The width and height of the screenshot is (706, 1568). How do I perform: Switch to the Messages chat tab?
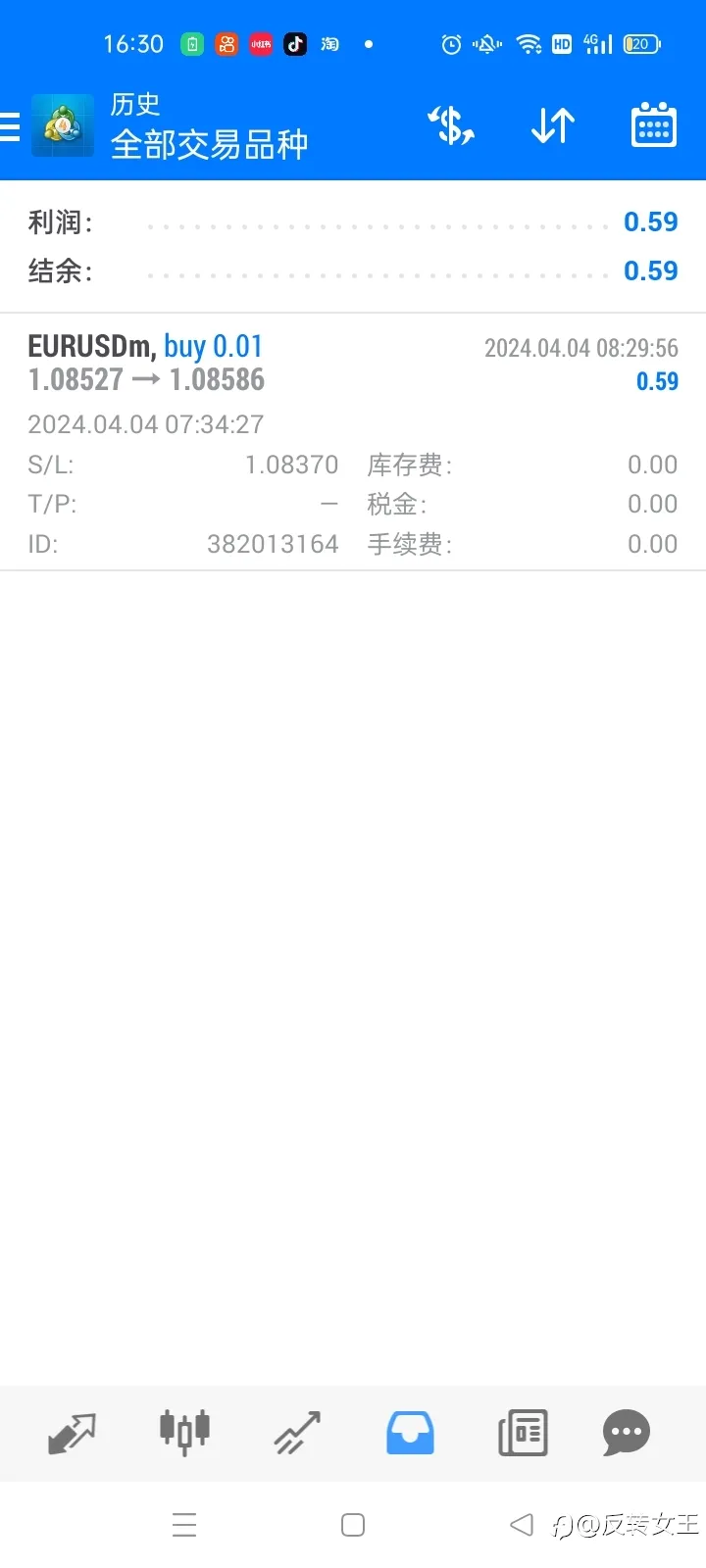pos(627,1433)
